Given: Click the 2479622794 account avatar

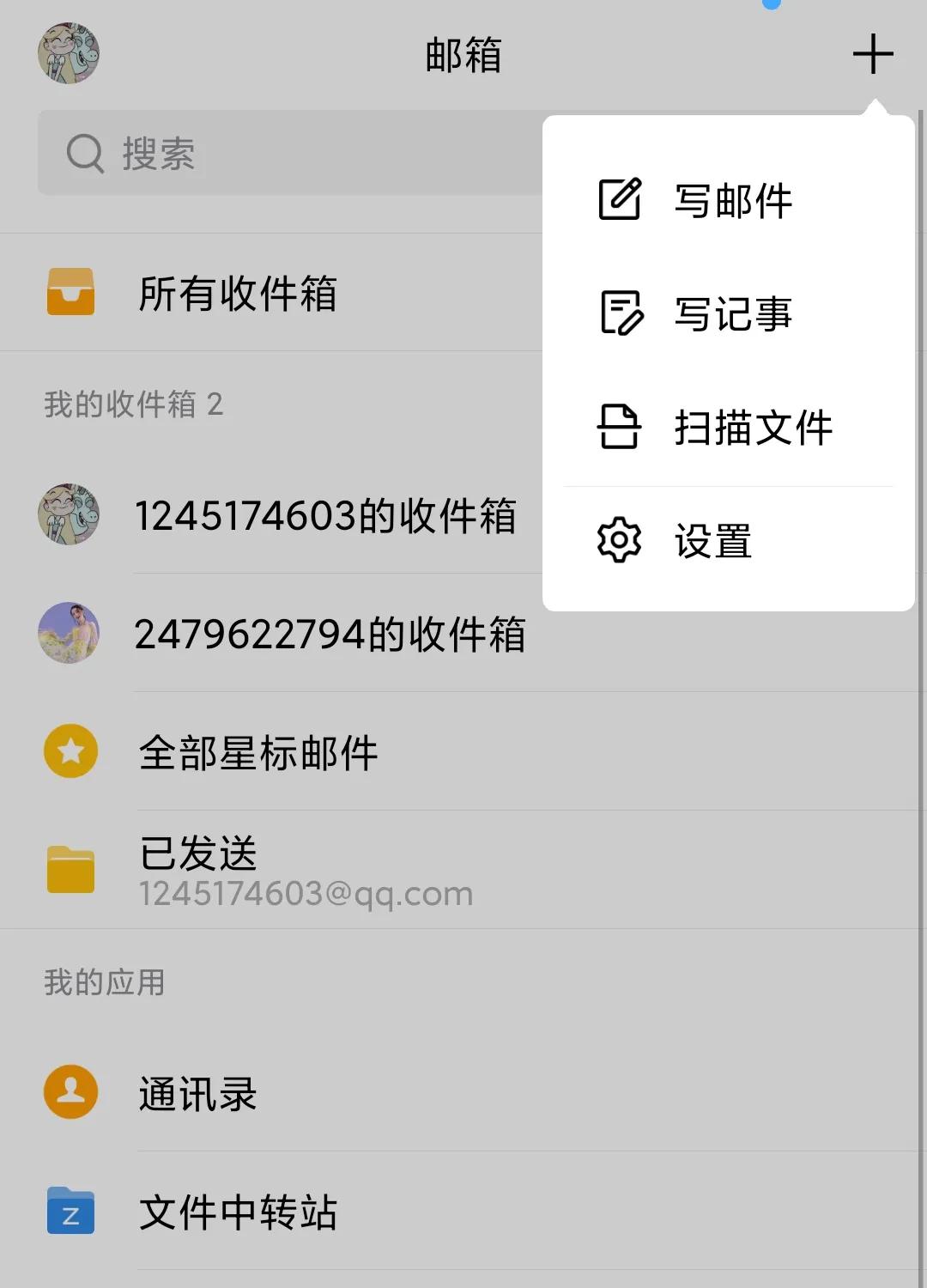Looking at the screenshot, I should 70,633.
